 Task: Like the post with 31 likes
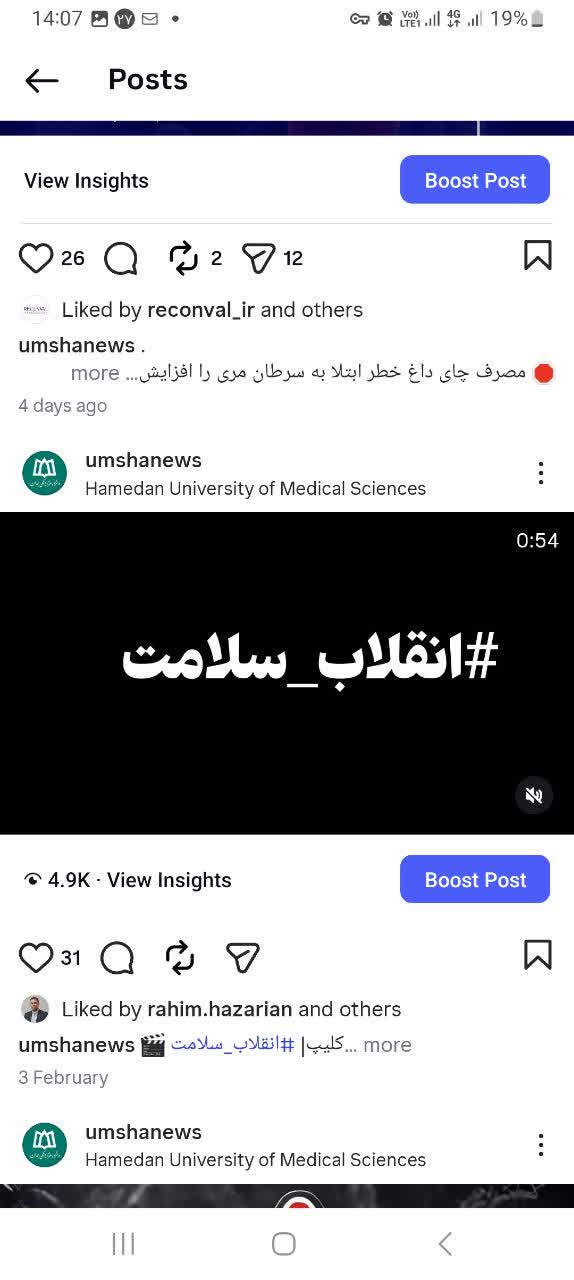coord(36,957)
